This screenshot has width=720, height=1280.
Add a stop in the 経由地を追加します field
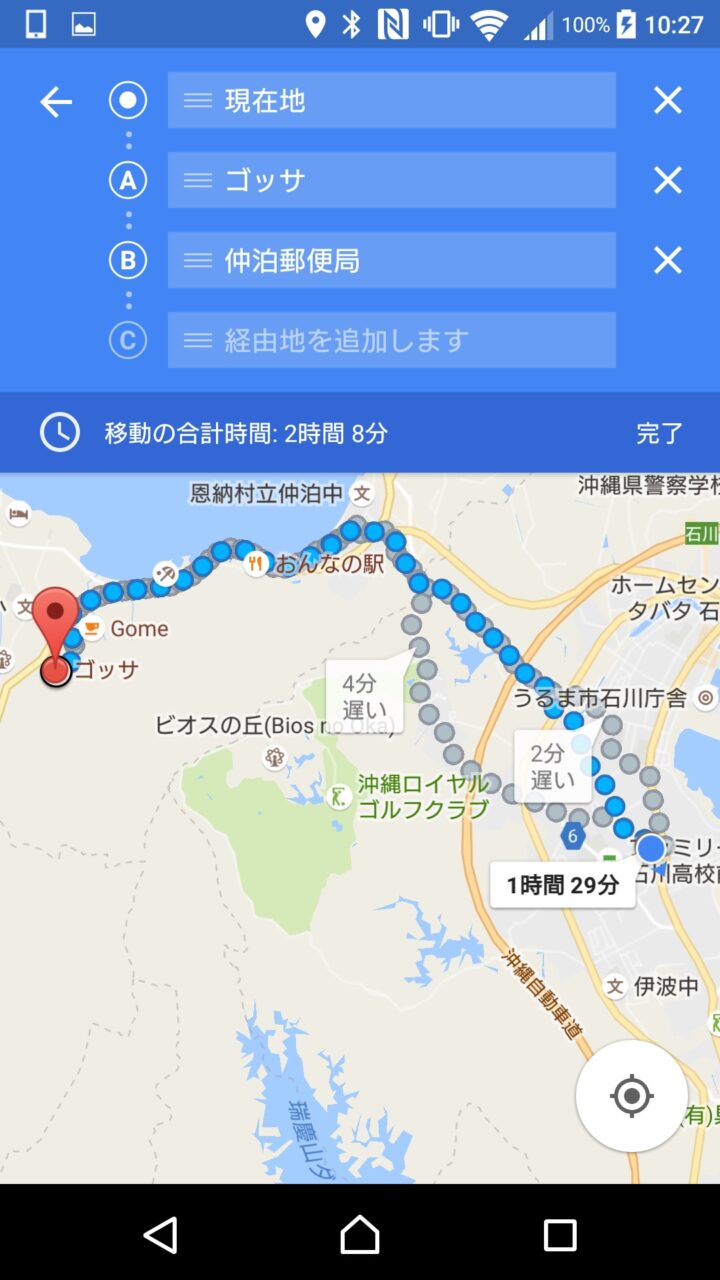point(391,340)
